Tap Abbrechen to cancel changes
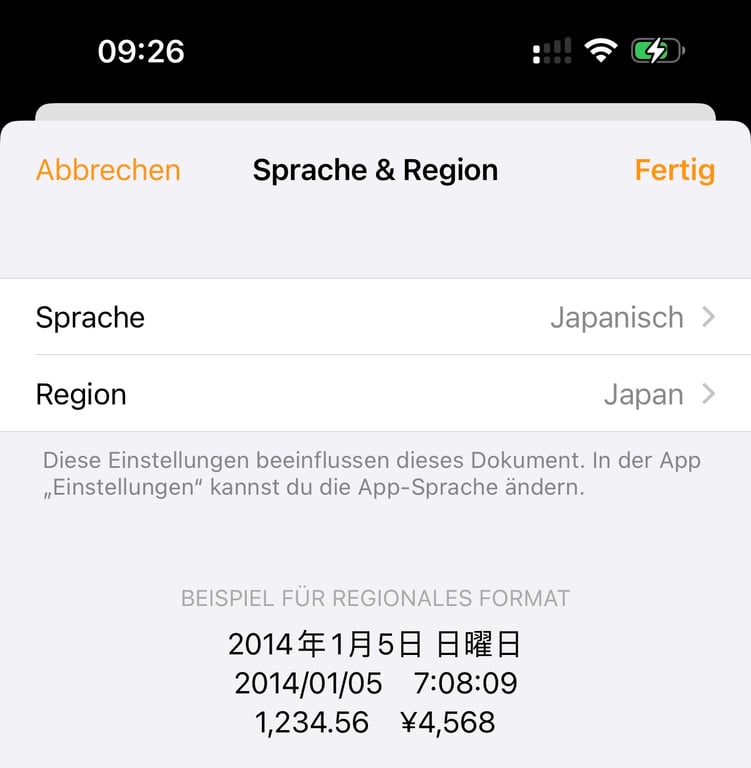Viewport: 751px width, 768px height. (108, 170)
